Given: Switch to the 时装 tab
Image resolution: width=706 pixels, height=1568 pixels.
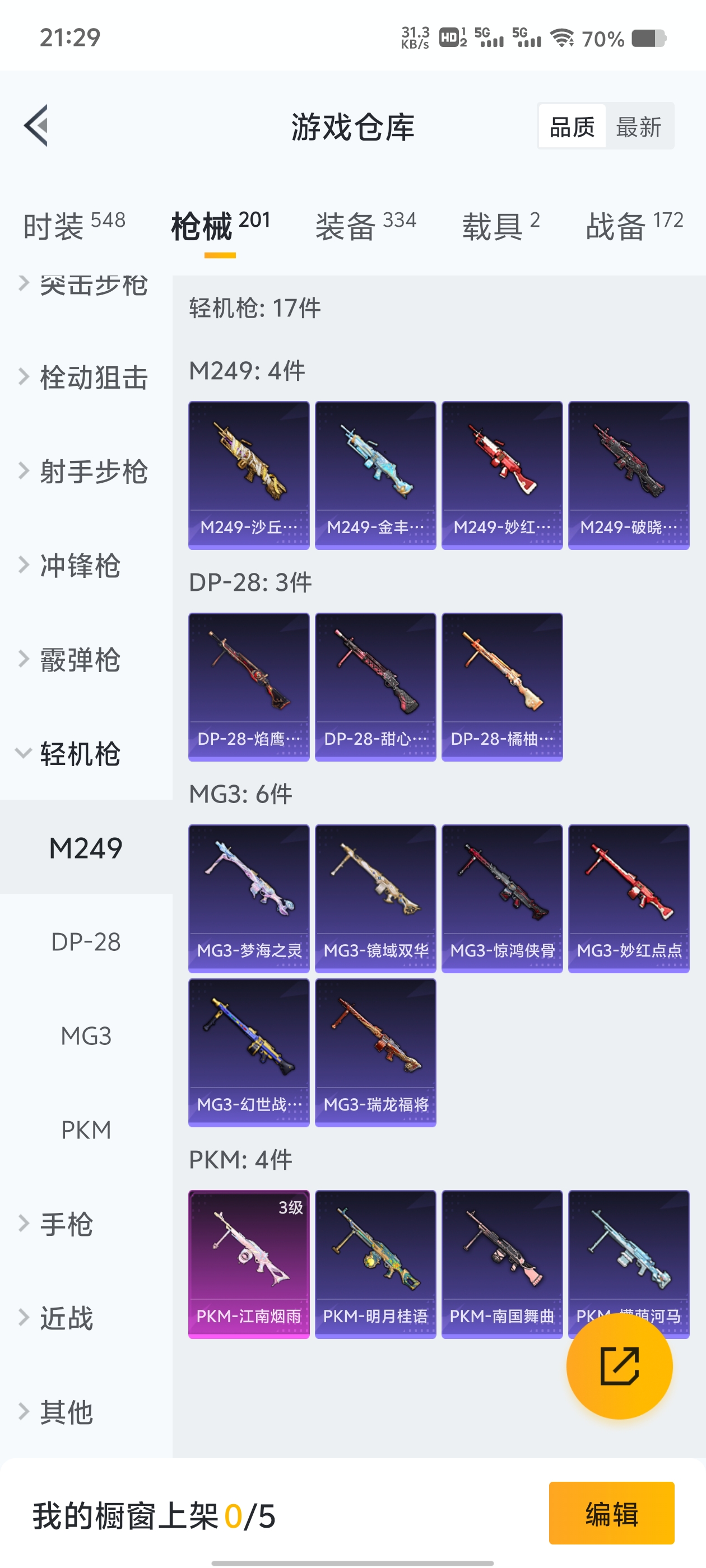Looking at the screenshot, I should point(75,225).
